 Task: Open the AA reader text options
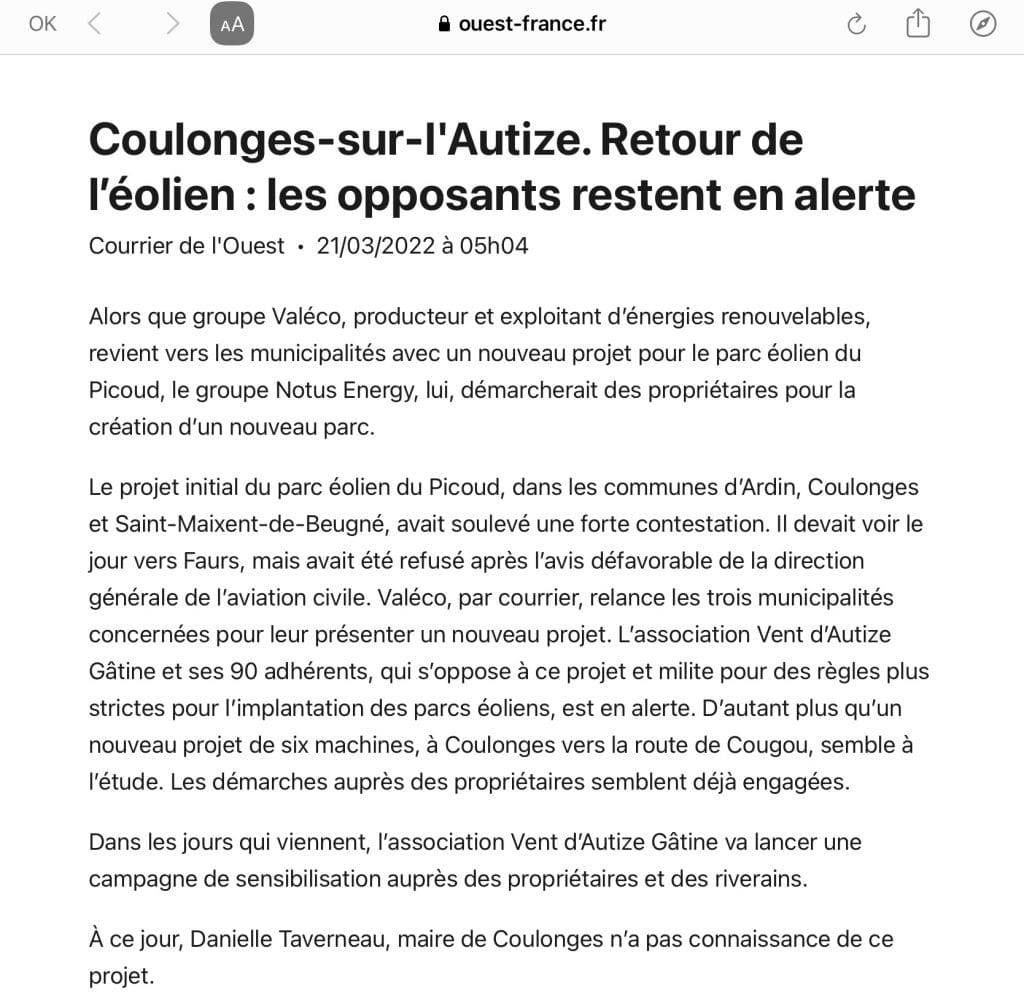pyautogui.click(x=232, y=24)
